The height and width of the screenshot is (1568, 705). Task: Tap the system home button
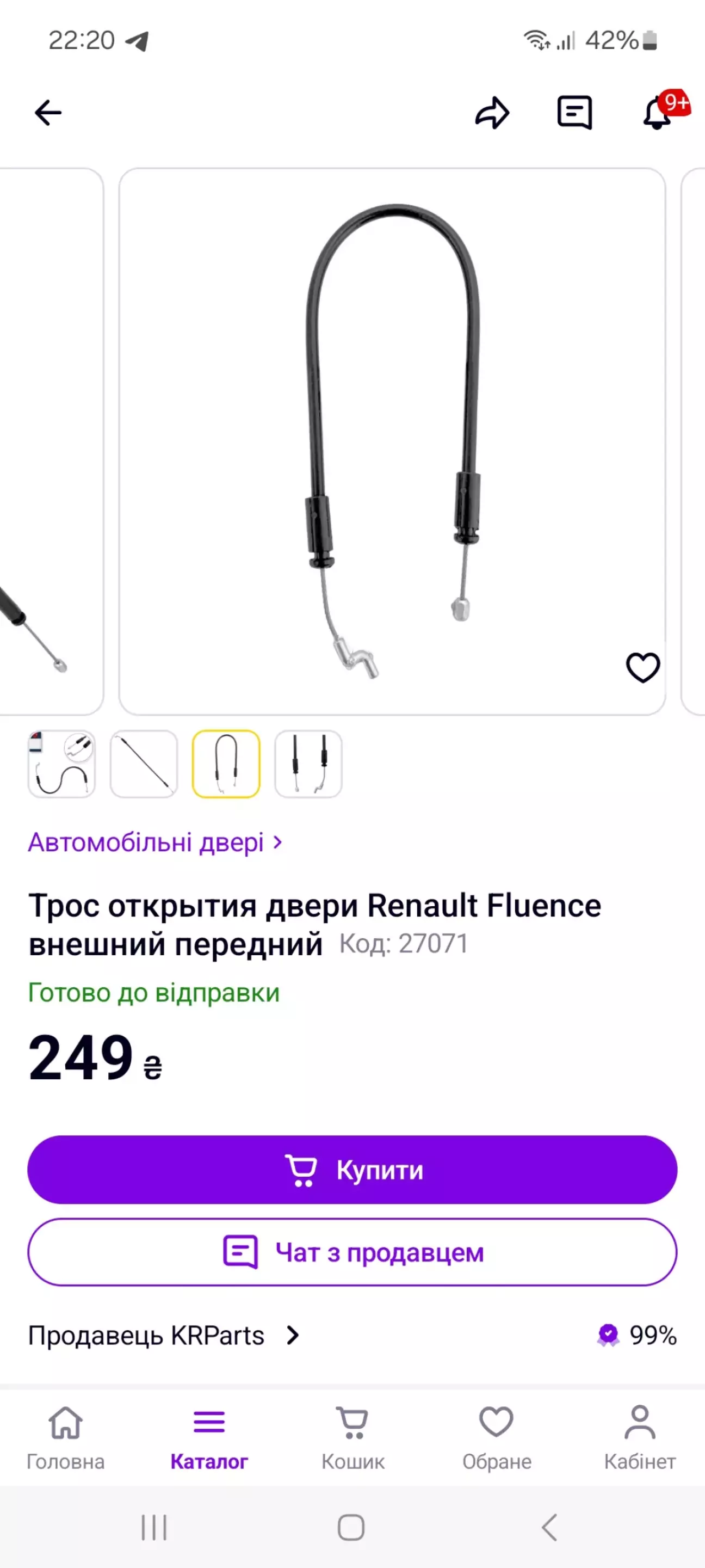351,1527
